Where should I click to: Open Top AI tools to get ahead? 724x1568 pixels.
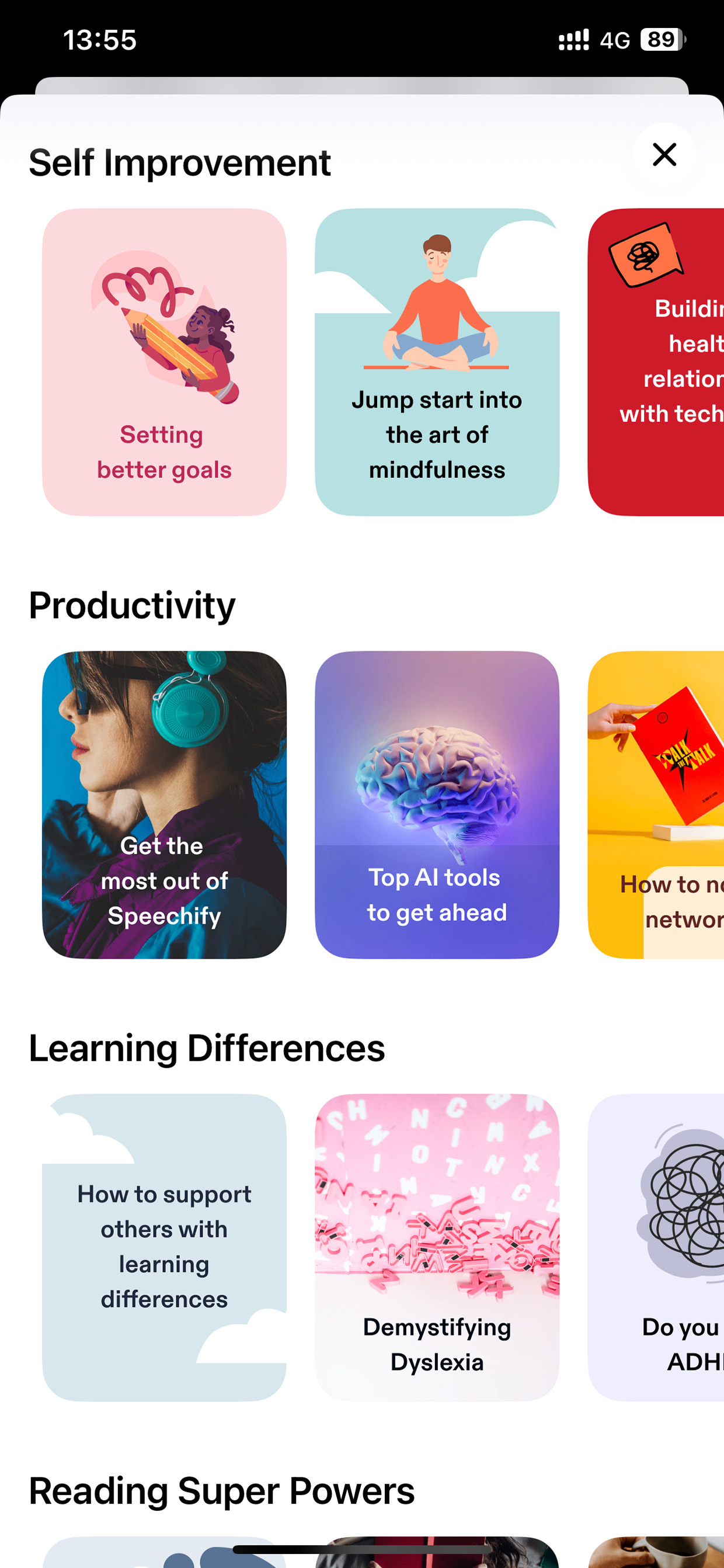tap(437, 804)
